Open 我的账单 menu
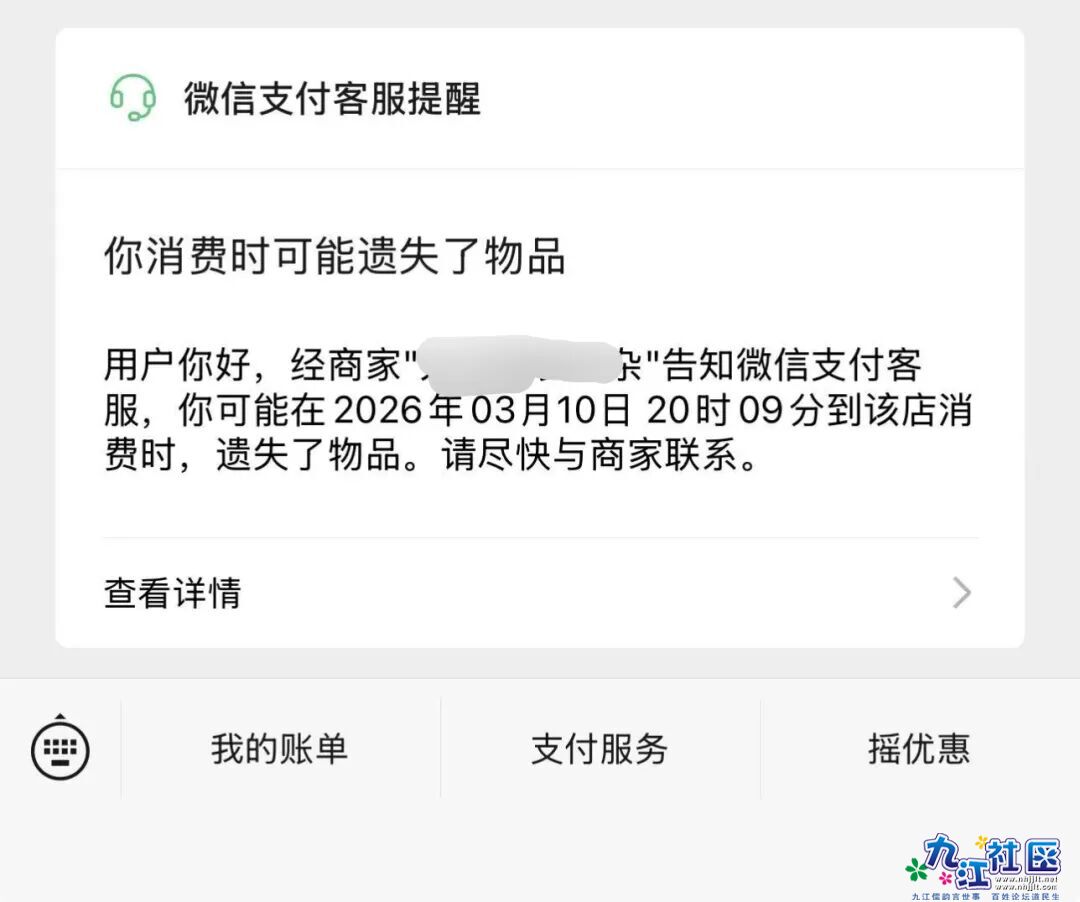This screenshot has height=902, width=1080. coord(279,749)
